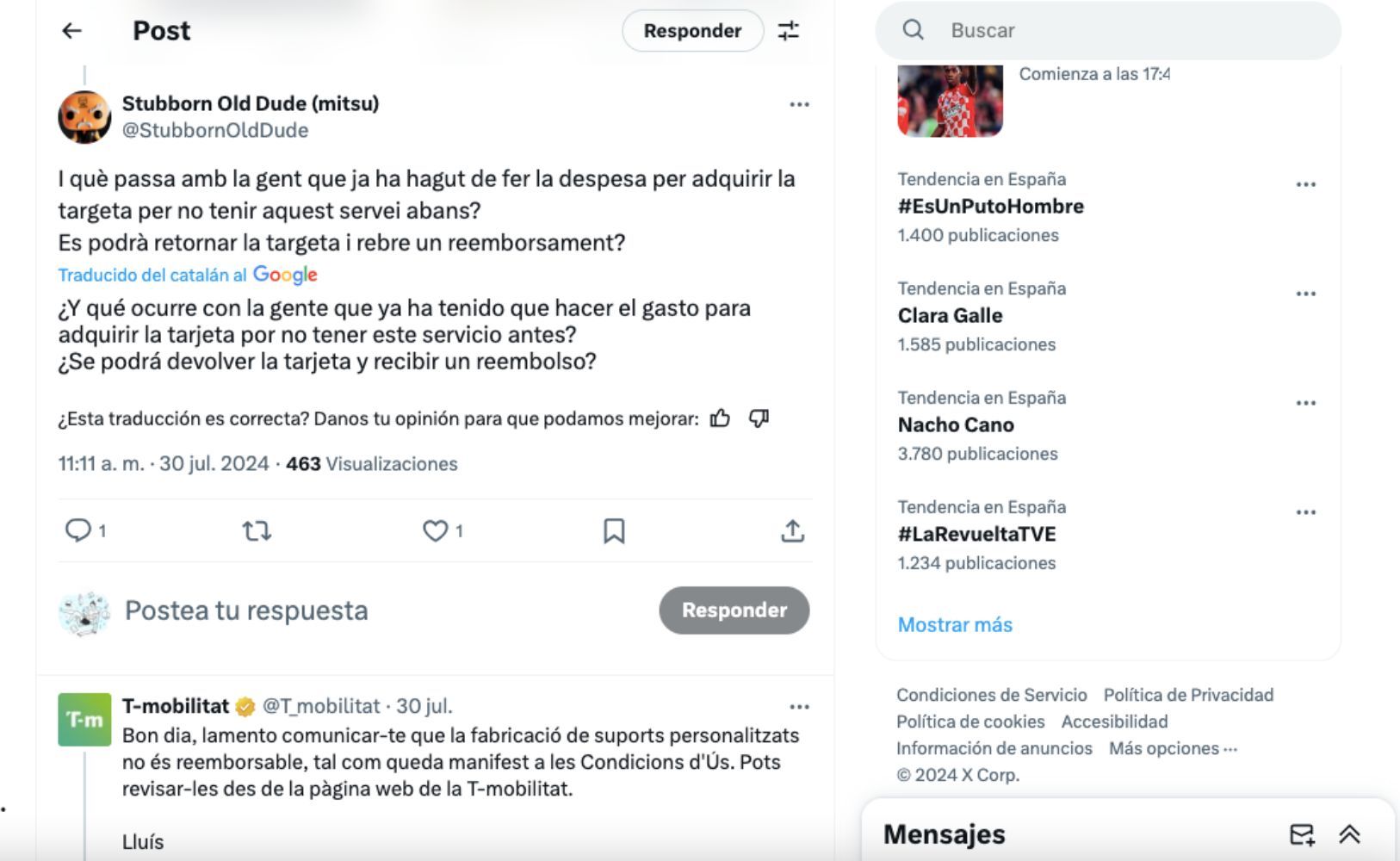Rate the translation with thumbs up
Viewport: 1400px width, 861px height.
coord(720,418)
